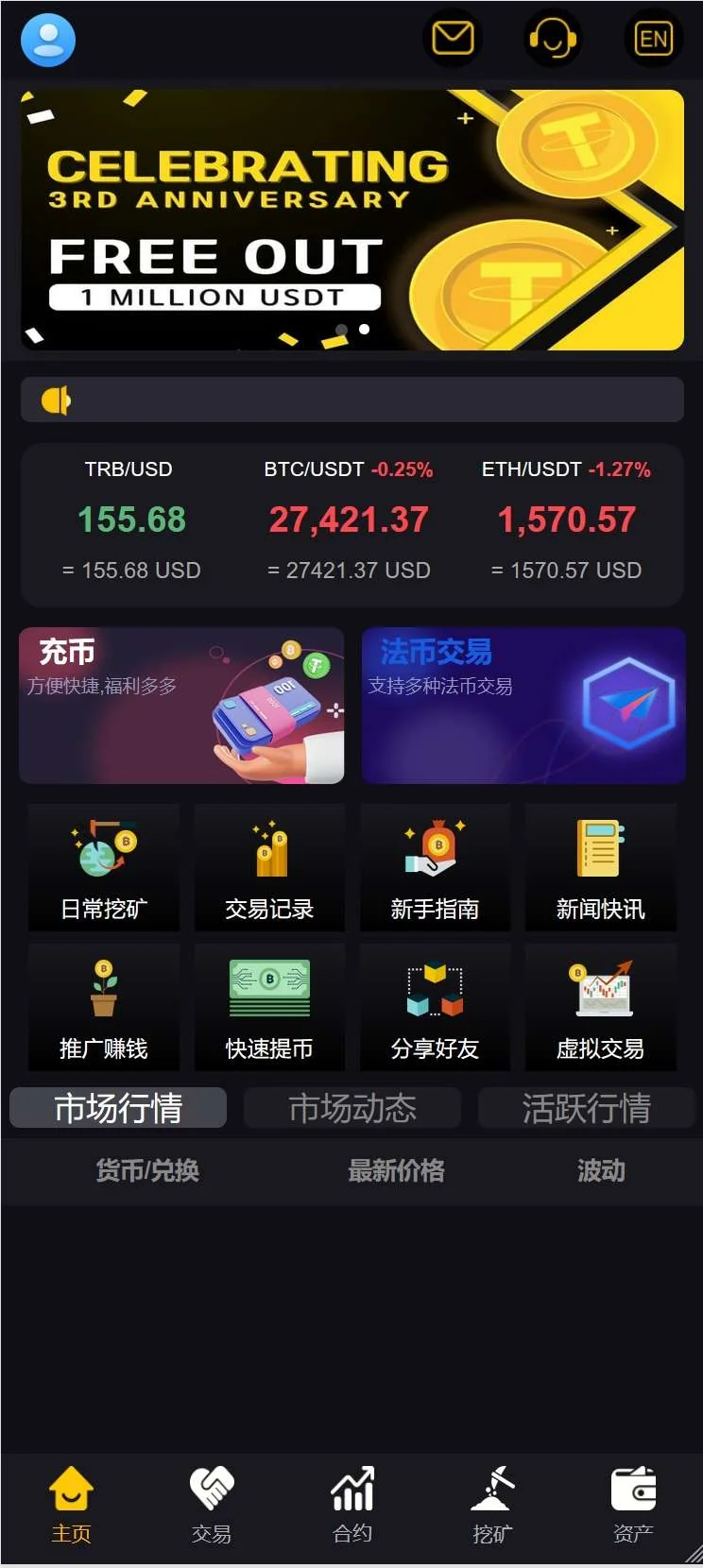Open 推广赚钱 promotion earnings
Image resolution: width=703 pixels, height=1568 pixels.
pos(104,1008)
